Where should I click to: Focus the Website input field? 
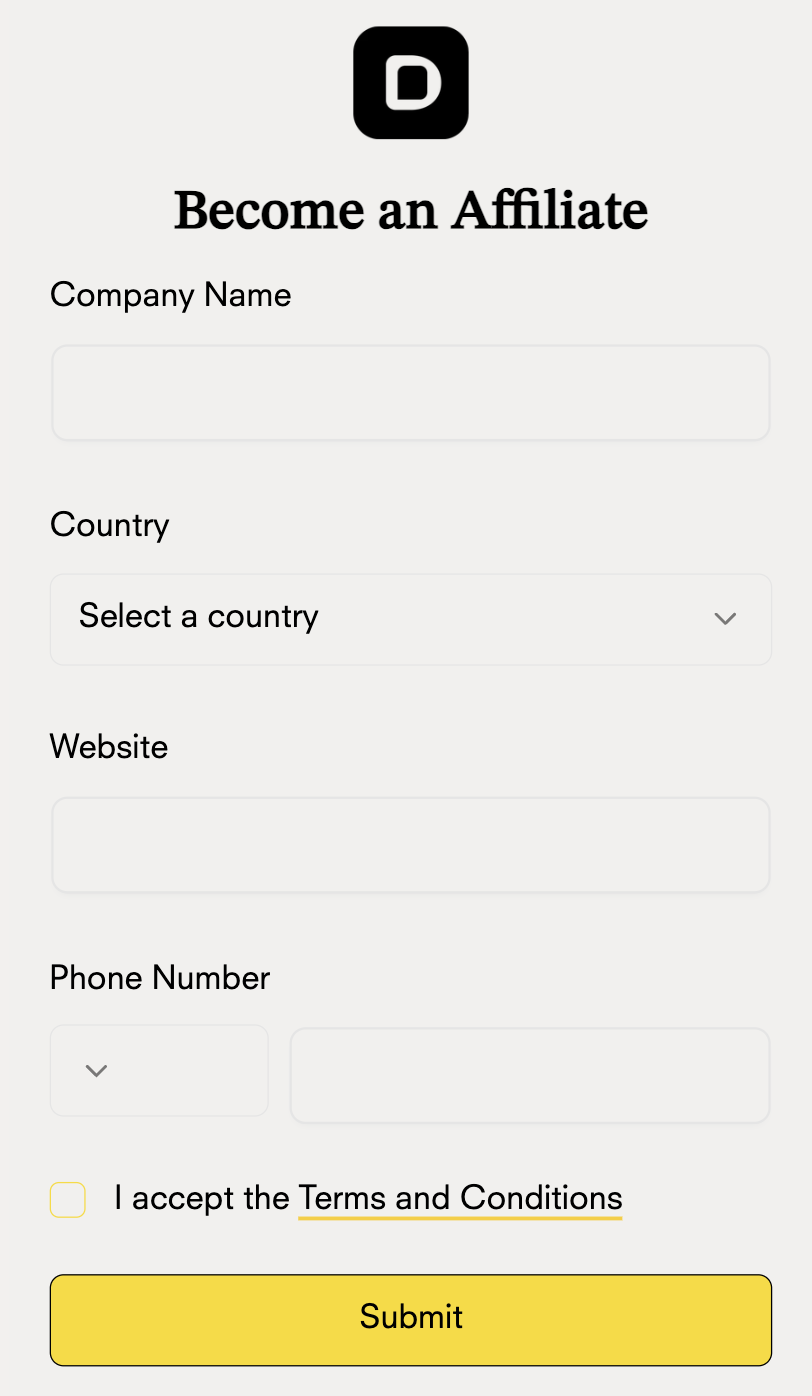410,845
